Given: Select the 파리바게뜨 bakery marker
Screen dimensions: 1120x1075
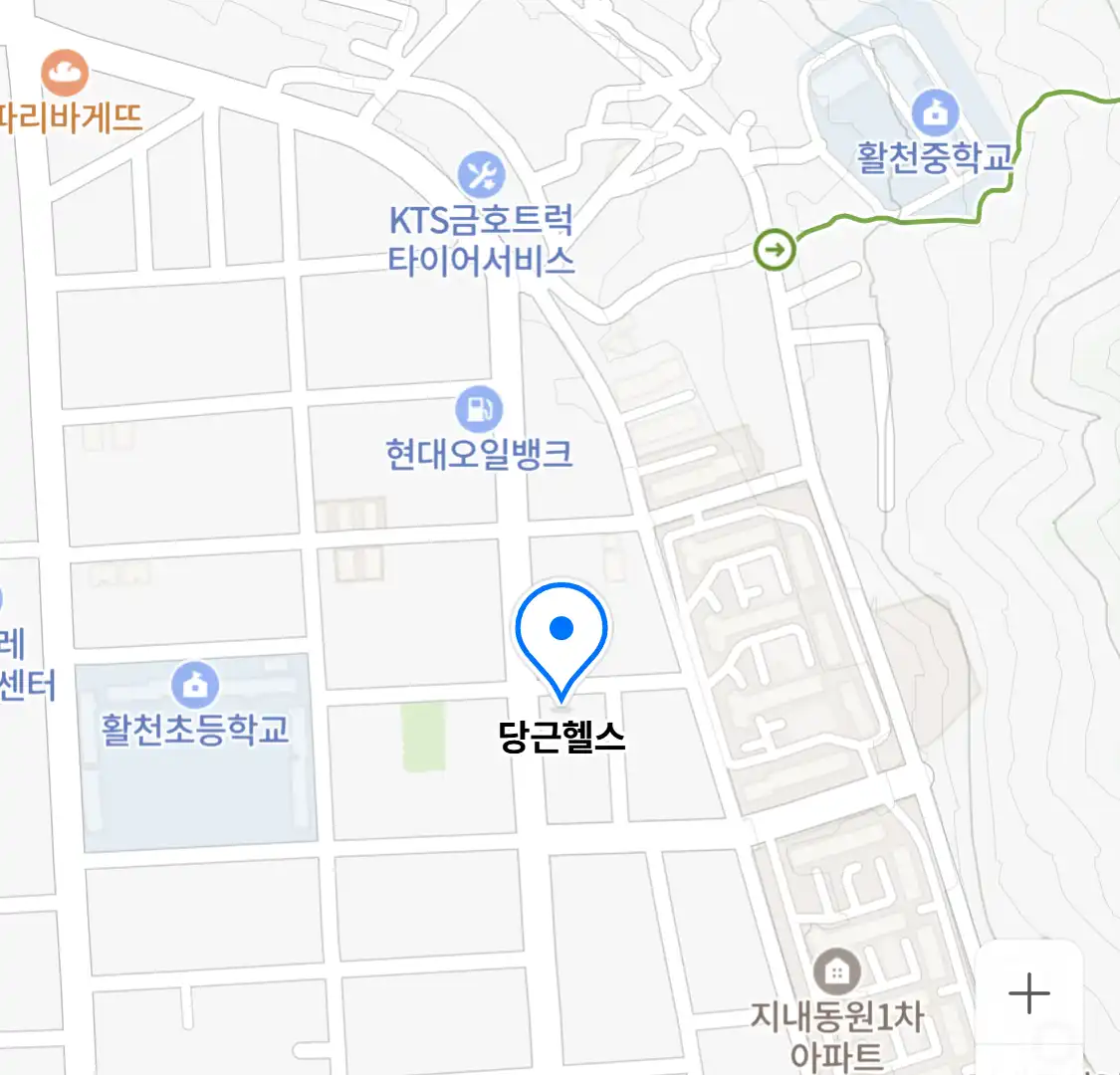Looking at the screenshot, I should click(x=65, y=73).
